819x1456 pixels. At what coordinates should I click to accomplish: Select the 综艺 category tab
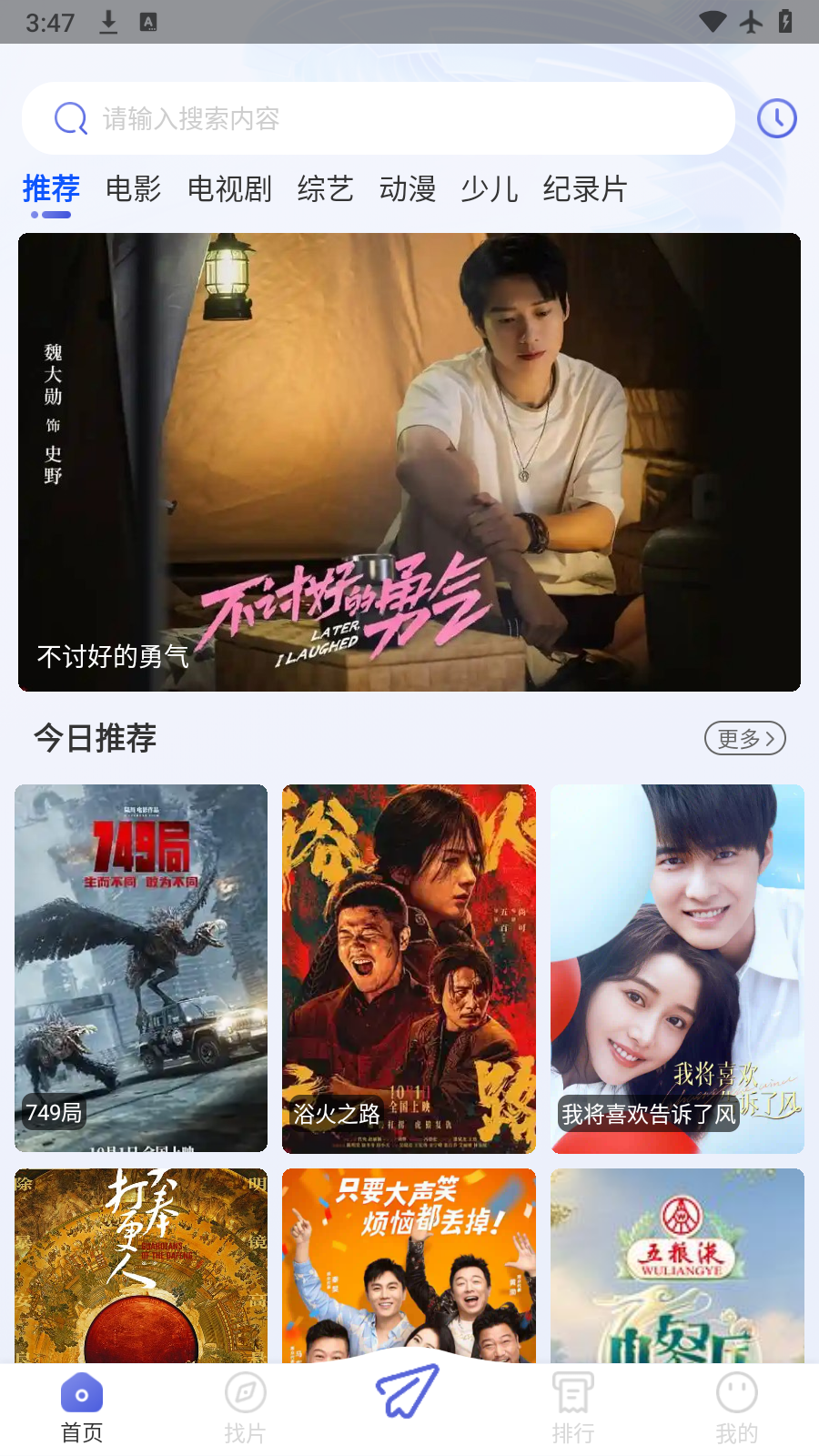coord(325,189)
